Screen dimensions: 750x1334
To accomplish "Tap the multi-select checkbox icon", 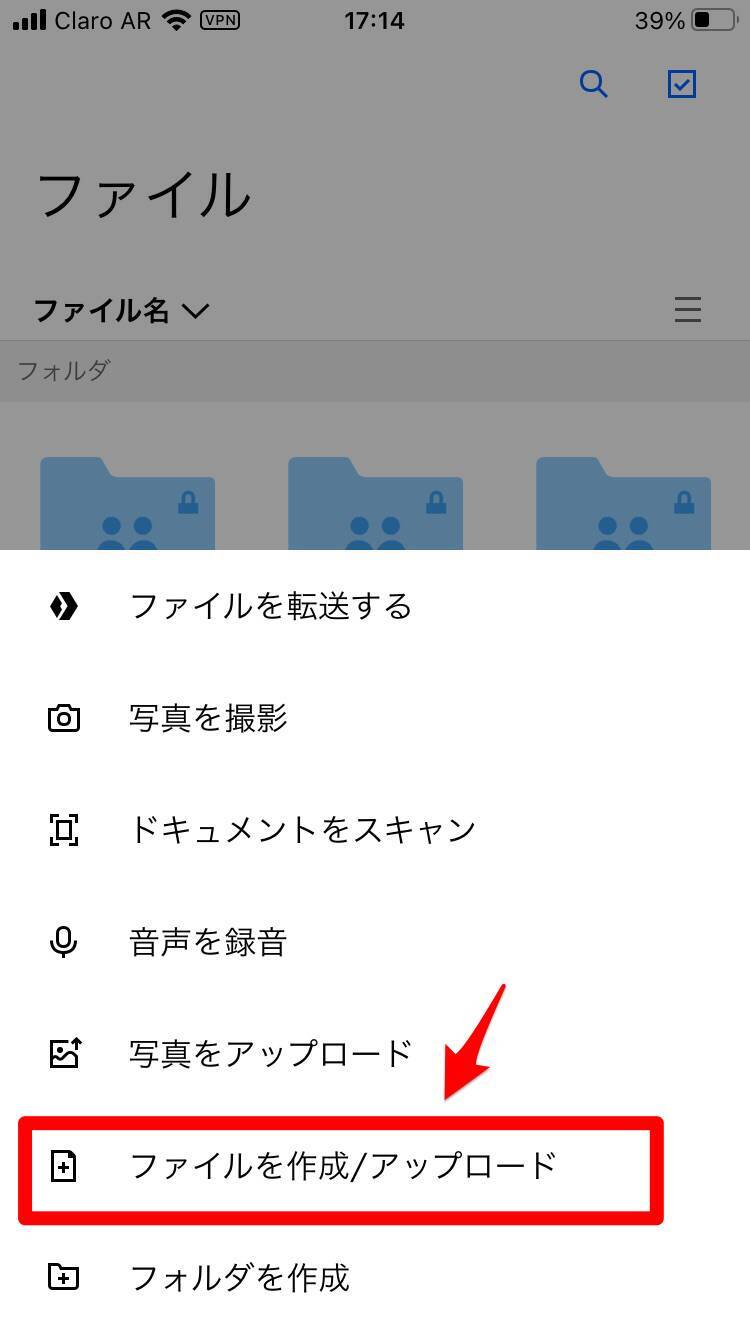I will click(x=681, y=84).
